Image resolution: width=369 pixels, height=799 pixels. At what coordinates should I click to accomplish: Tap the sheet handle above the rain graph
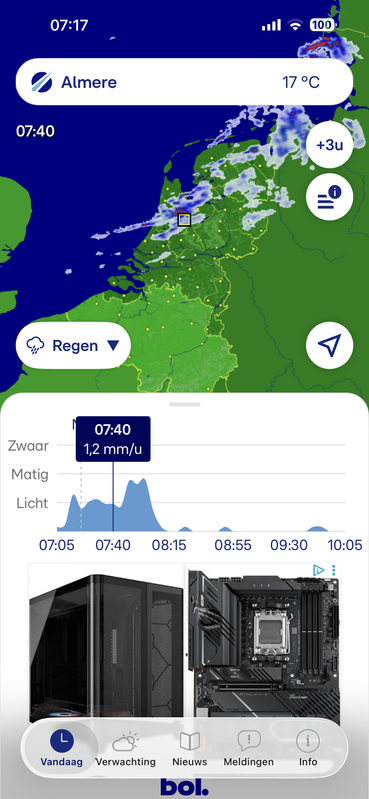click(184, 405)
